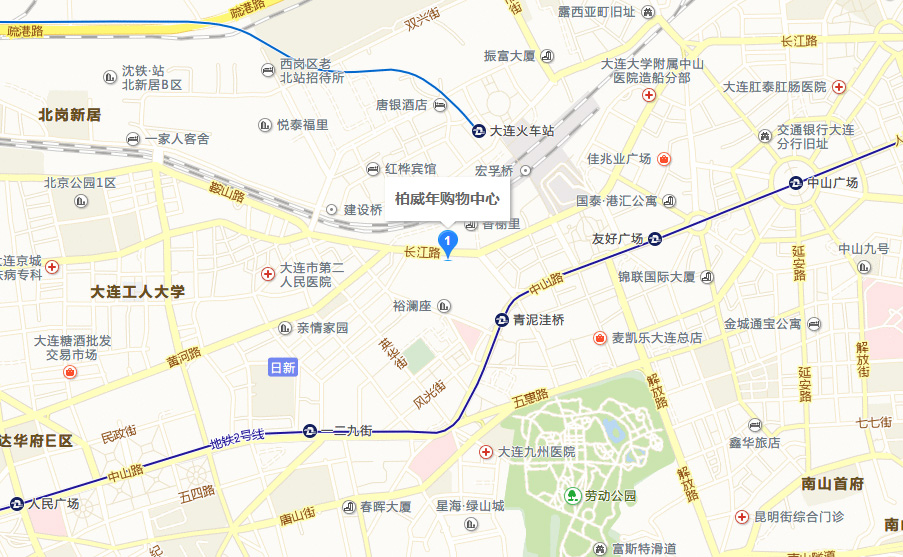The height and width of the screenshot is (557, 903).
Task: Select the 佳兆业广场 shopping point
Action: click(664, 159)
